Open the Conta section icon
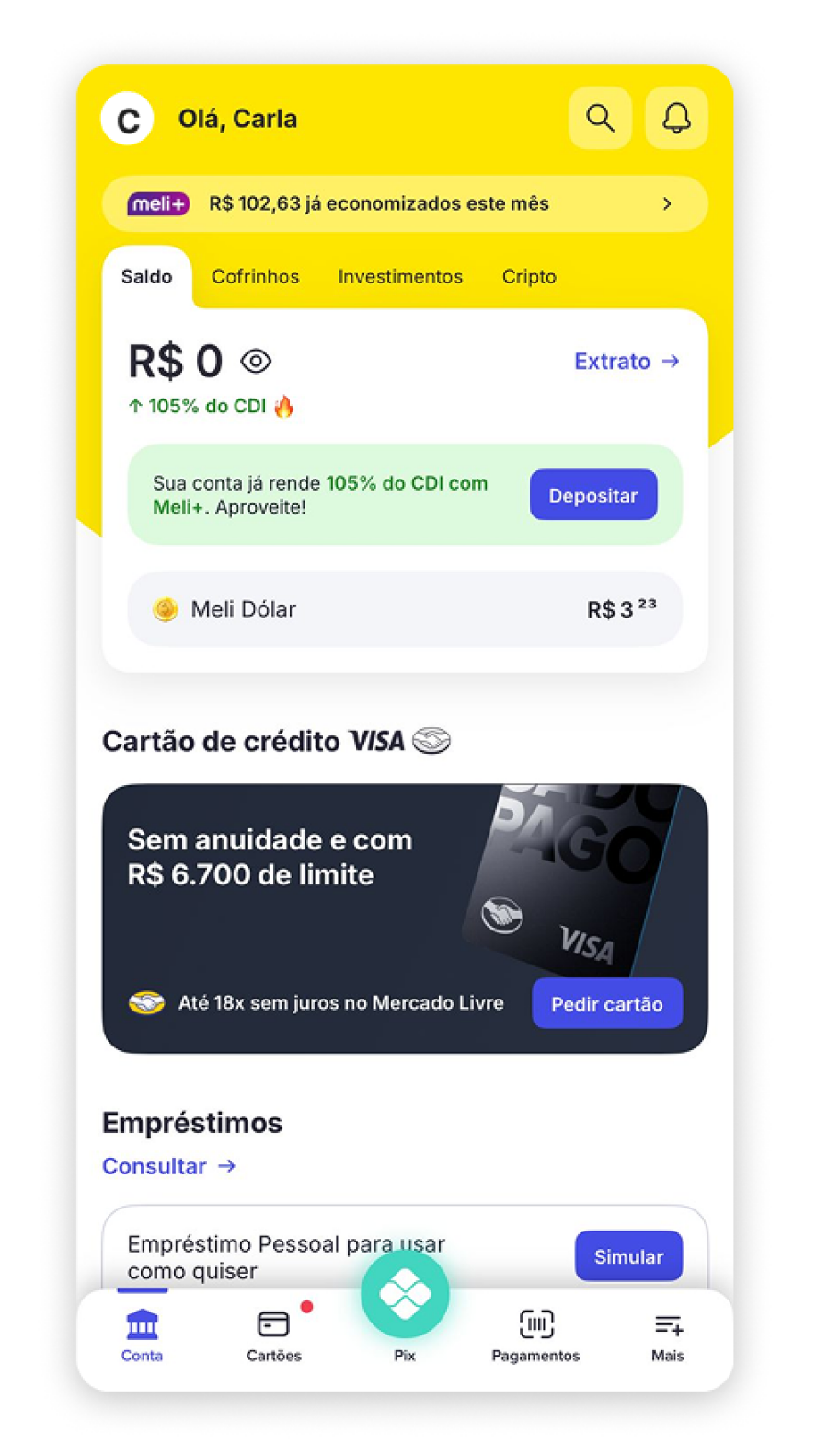 pos(141,1325)
